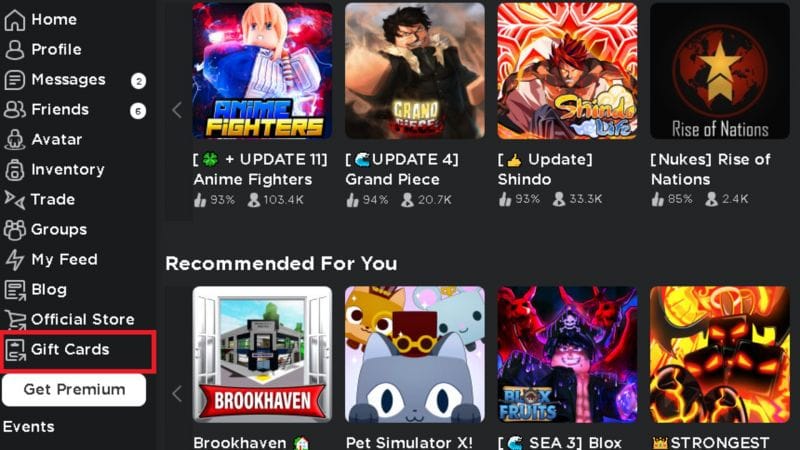Screen dimensions: 800x450
Task: Open Groups in the sidebar
Action: tap(58, 229)
